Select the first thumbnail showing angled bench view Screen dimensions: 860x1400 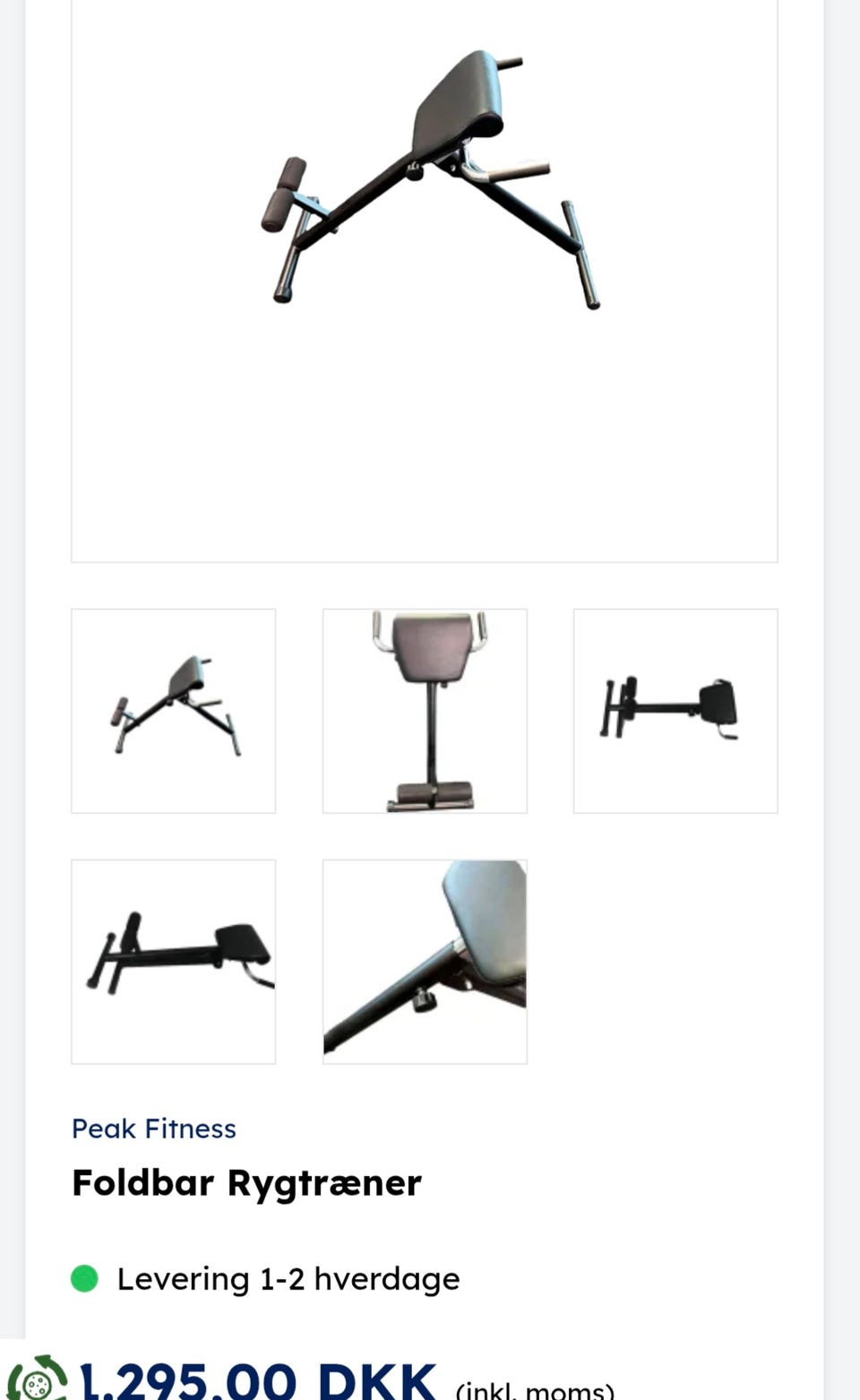coord(174,711)
